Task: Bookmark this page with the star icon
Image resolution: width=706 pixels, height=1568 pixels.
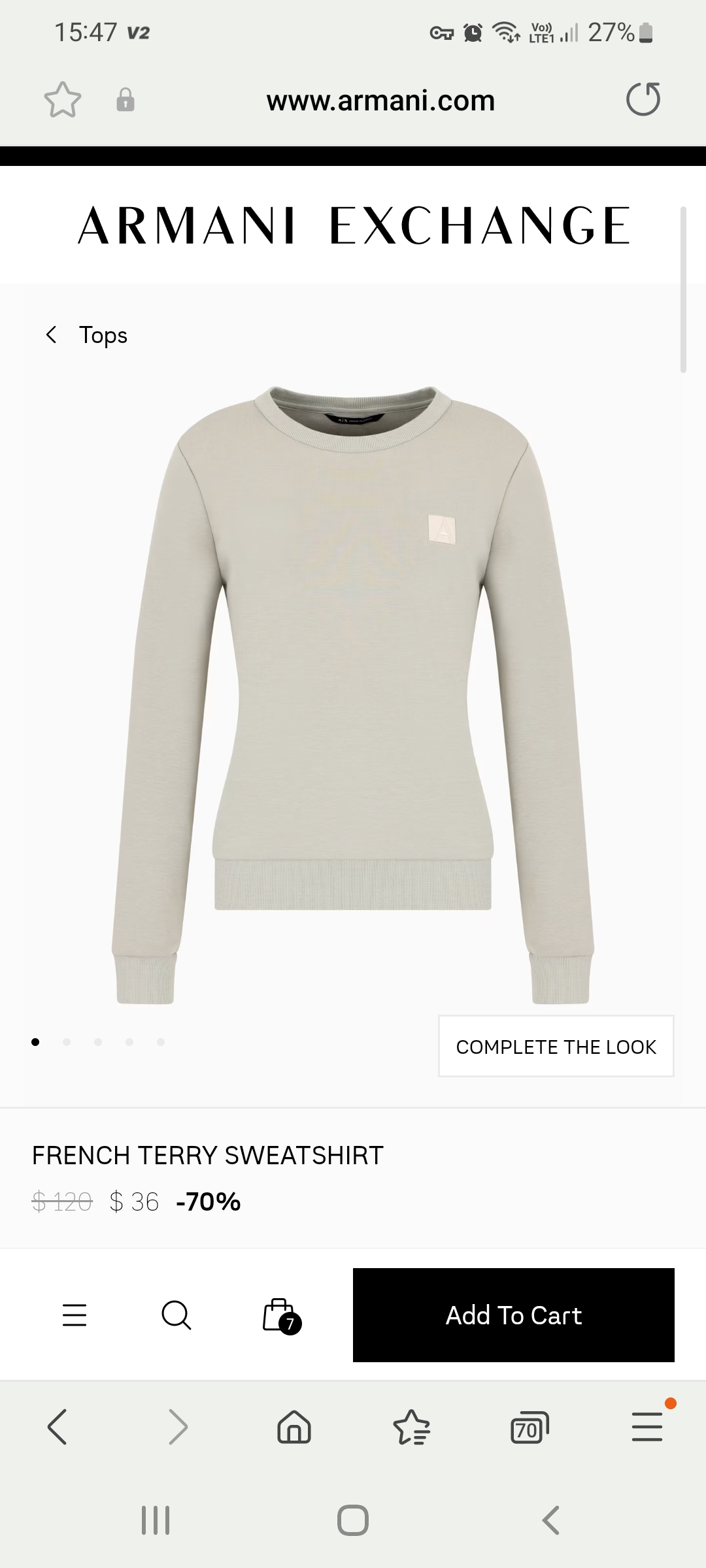Action: pyautogui.click(x=63, y=100)
